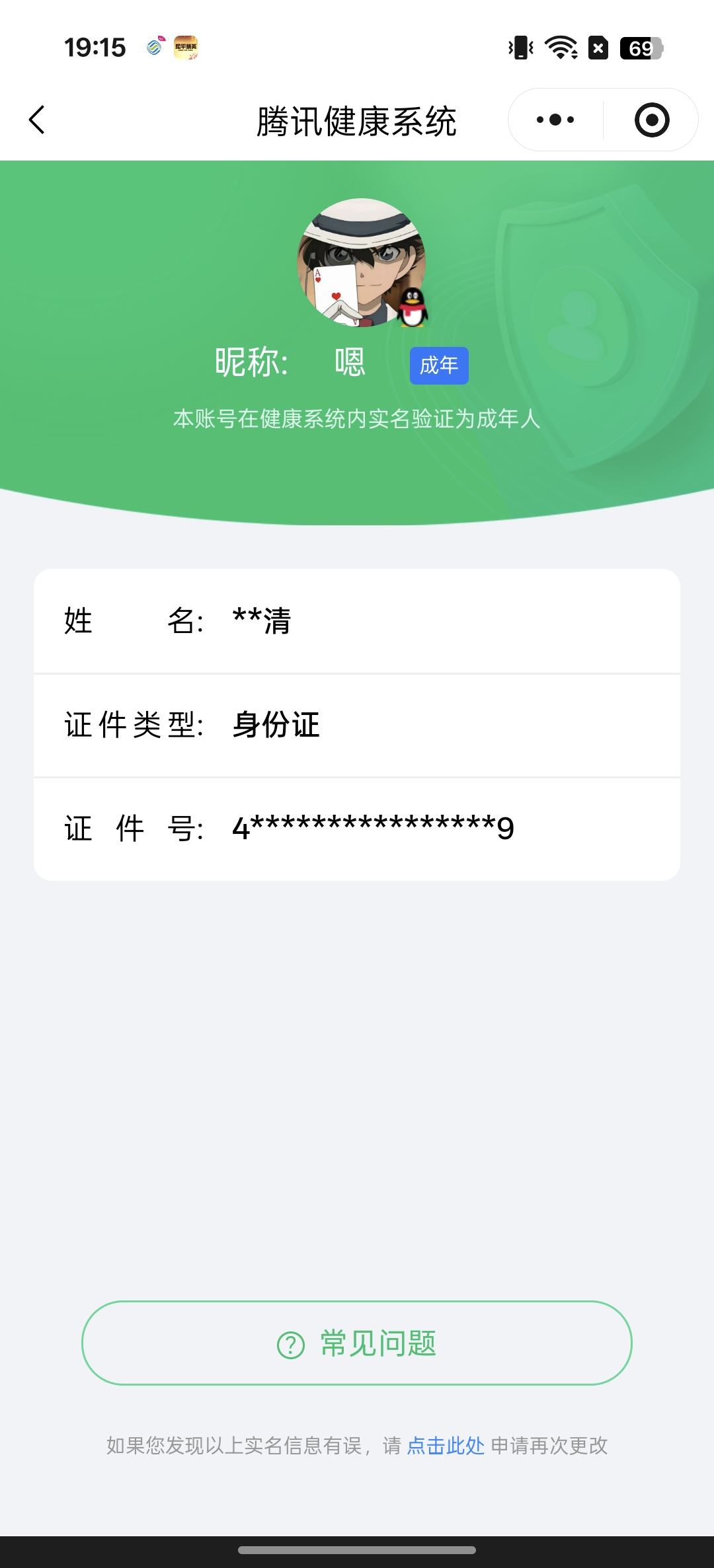The height and width of the screenshot is (1568, 714).
Task: Click the China Mobile icon in status bar
Action: pyautogui.click(x=153, y=48)
